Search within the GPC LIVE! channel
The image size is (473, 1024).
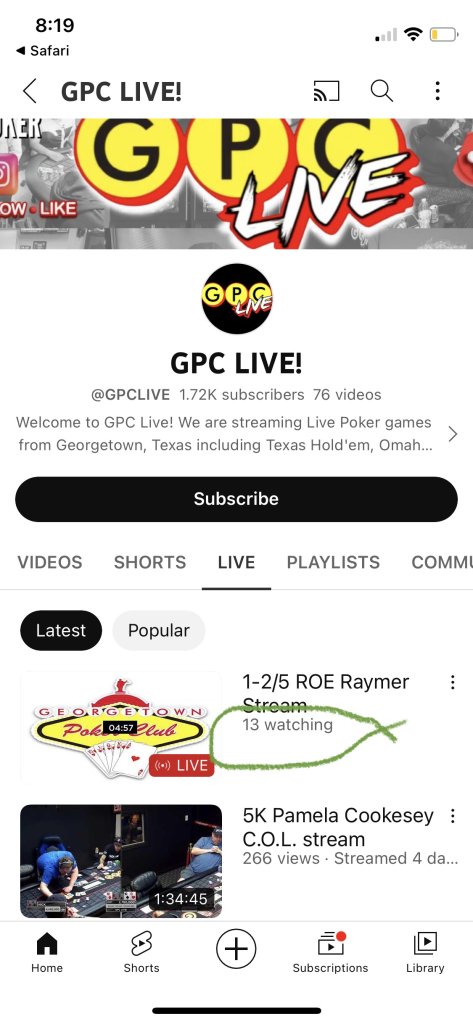(382, 91)
